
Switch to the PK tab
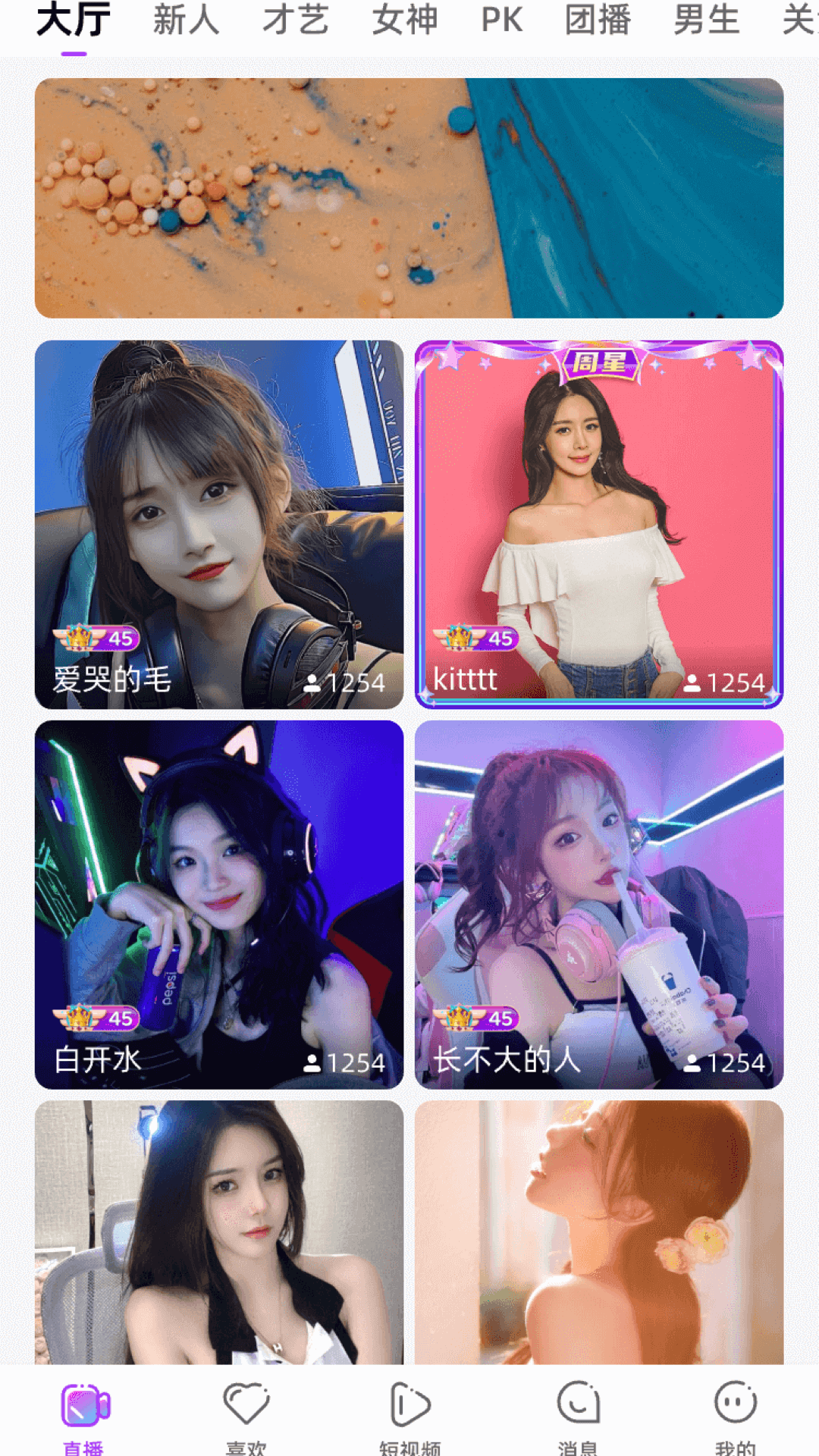(502, 20)
